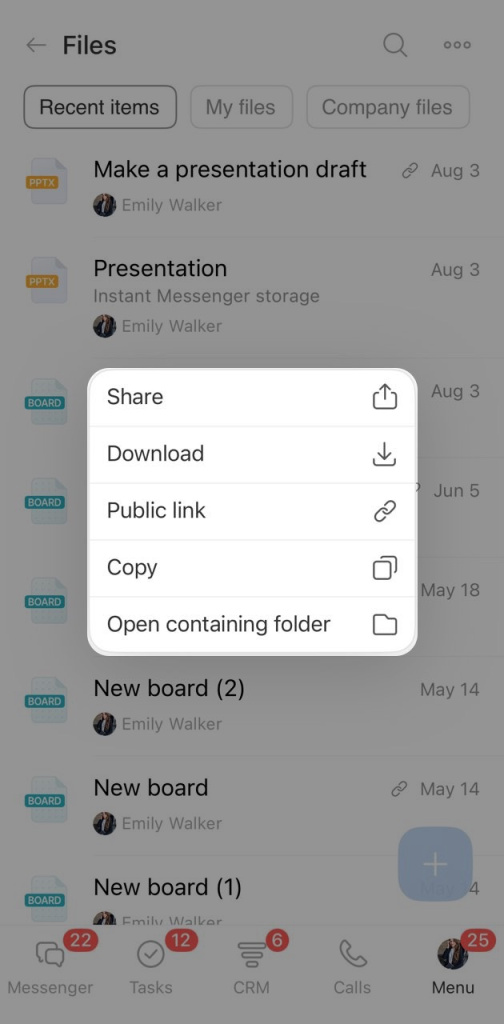Select the Copy option

(x=252, y=568)
